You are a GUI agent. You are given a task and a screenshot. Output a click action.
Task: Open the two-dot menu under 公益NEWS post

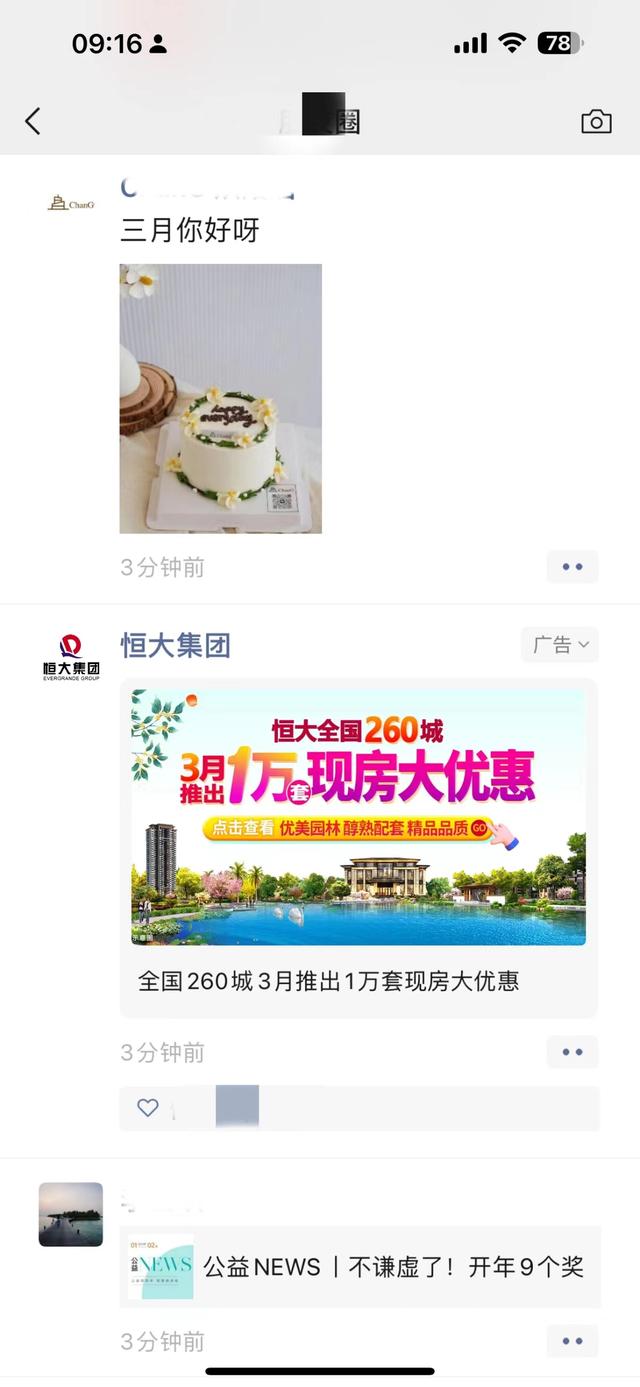point(572,1341)
